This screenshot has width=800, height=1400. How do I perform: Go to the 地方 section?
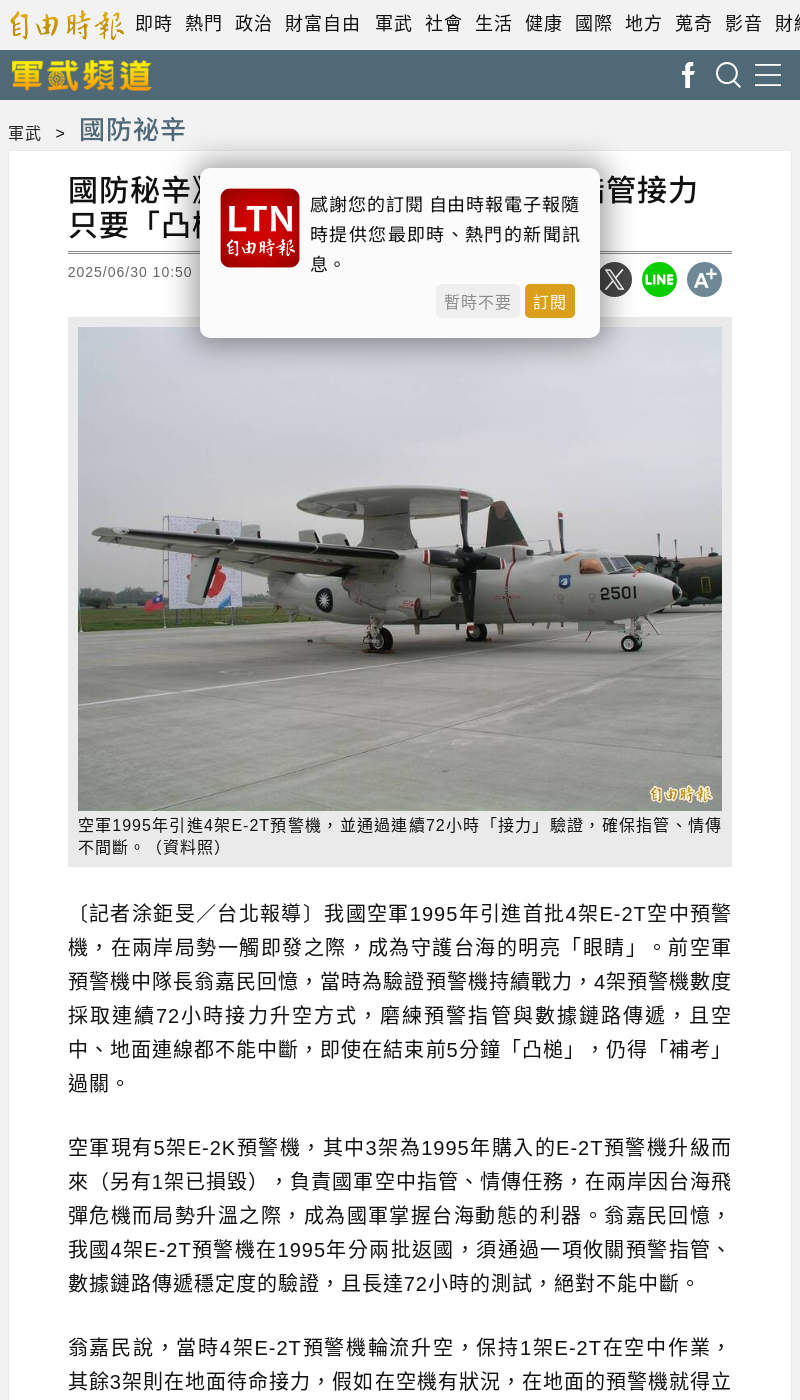tap(644, 24)
